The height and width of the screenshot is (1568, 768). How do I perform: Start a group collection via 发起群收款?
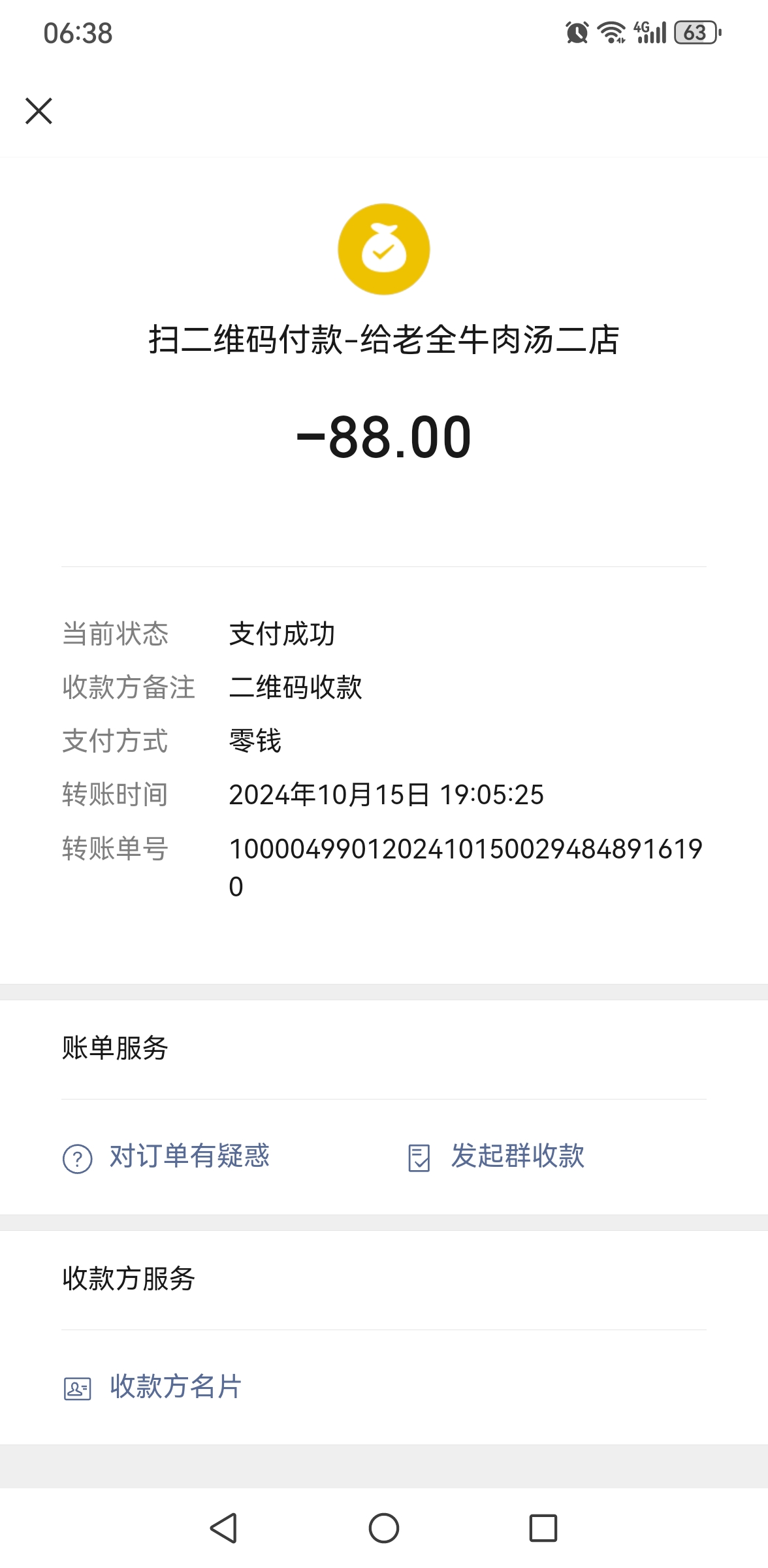point(496,1156)
